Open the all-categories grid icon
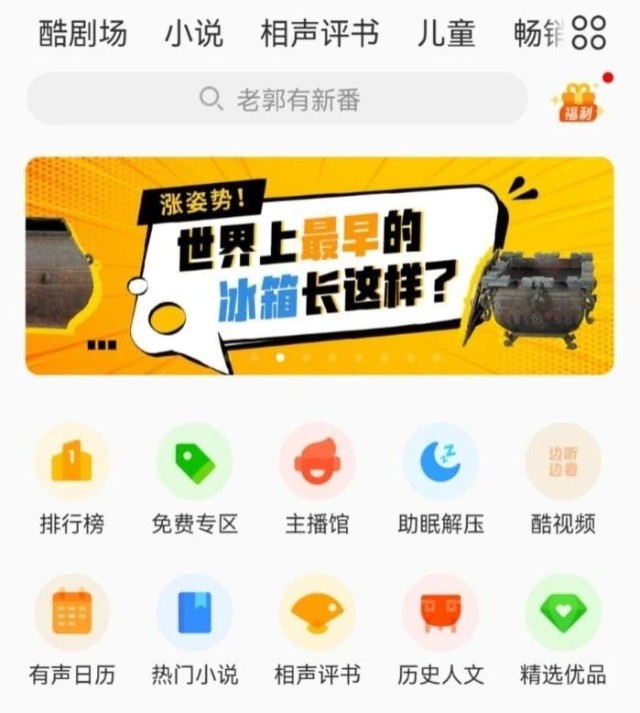 589,33
